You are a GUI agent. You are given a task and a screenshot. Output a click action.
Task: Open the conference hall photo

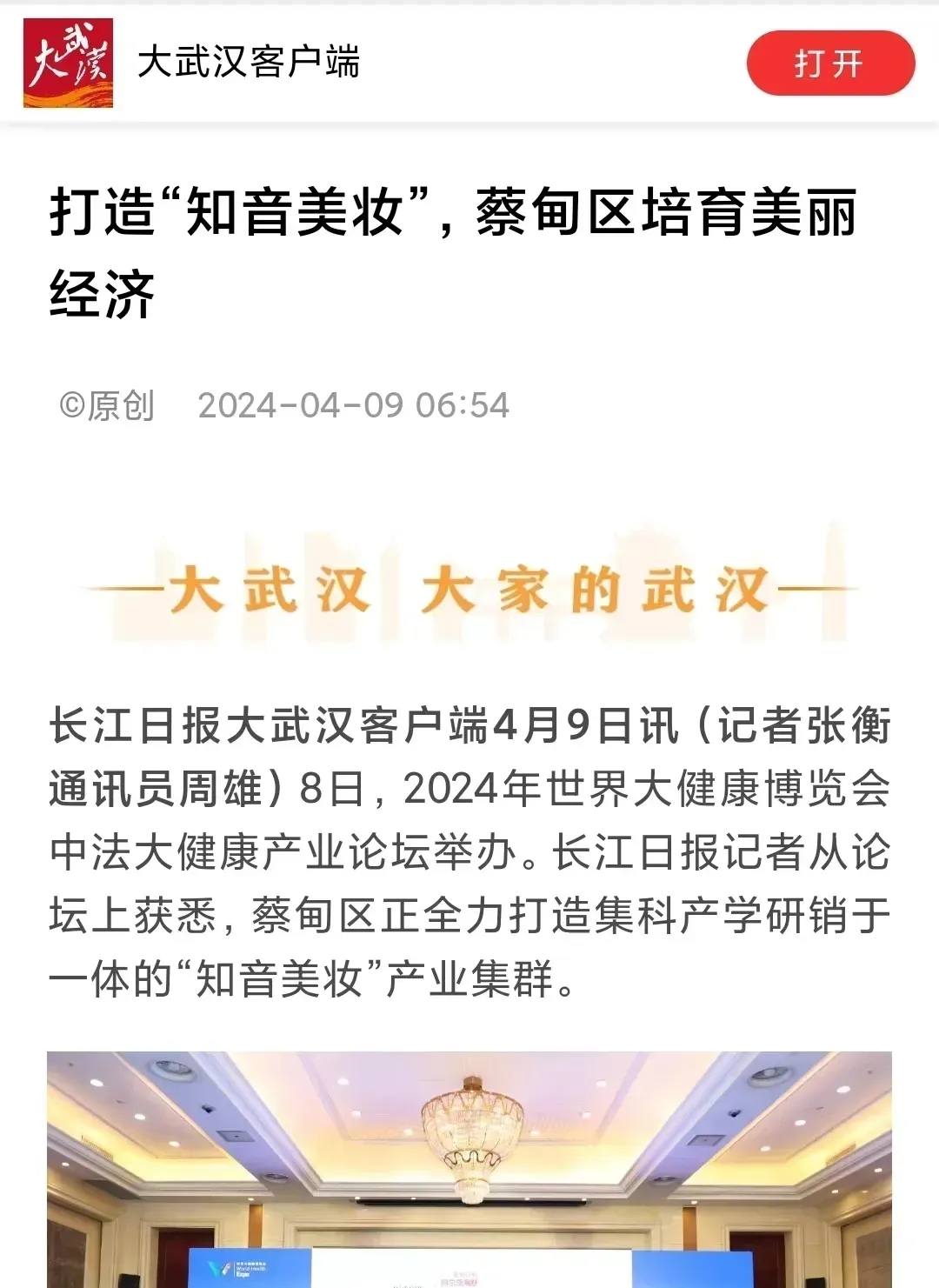(x=469, y=1170)
